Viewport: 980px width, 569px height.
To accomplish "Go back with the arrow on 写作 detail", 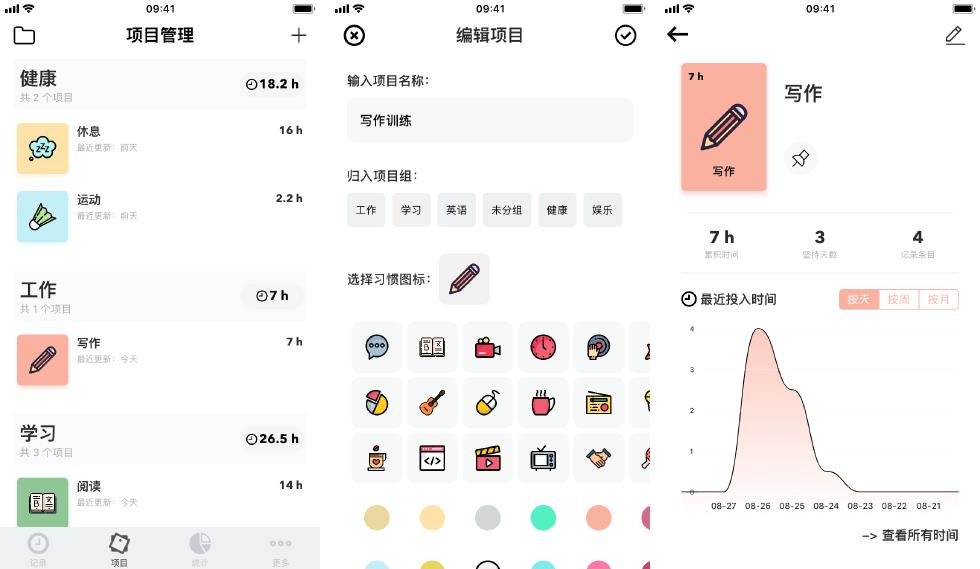I will point(678,35).
